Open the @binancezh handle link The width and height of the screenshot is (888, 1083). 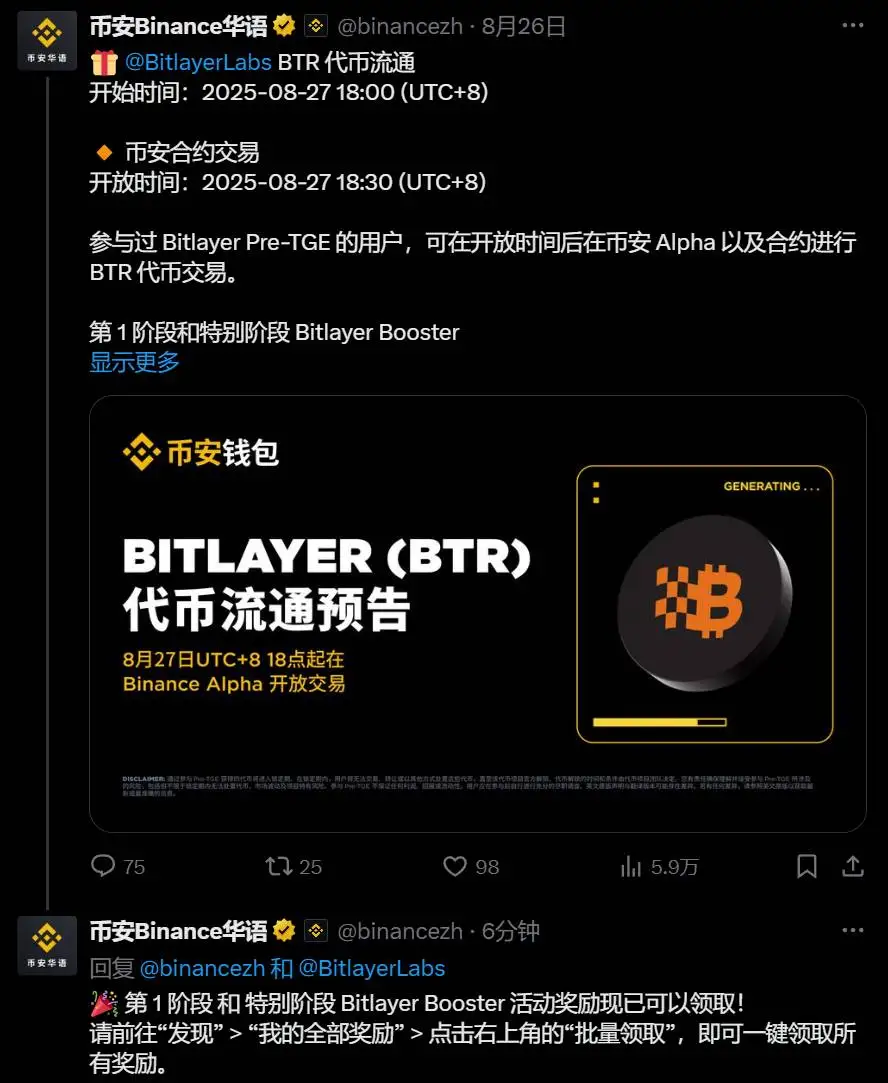[x=401, y=26]
